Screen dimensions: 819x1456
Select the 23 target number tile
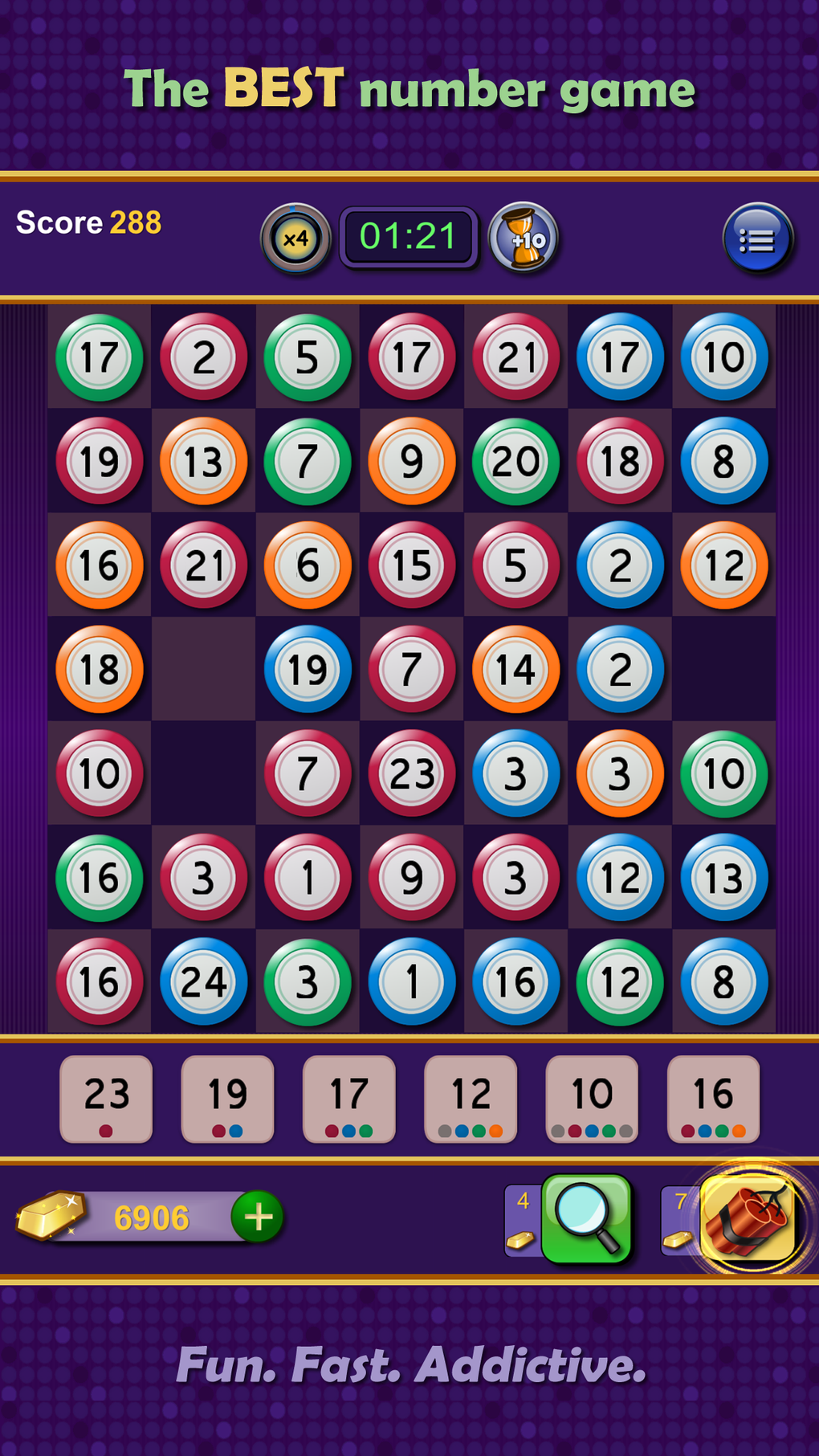(106, 1099)
